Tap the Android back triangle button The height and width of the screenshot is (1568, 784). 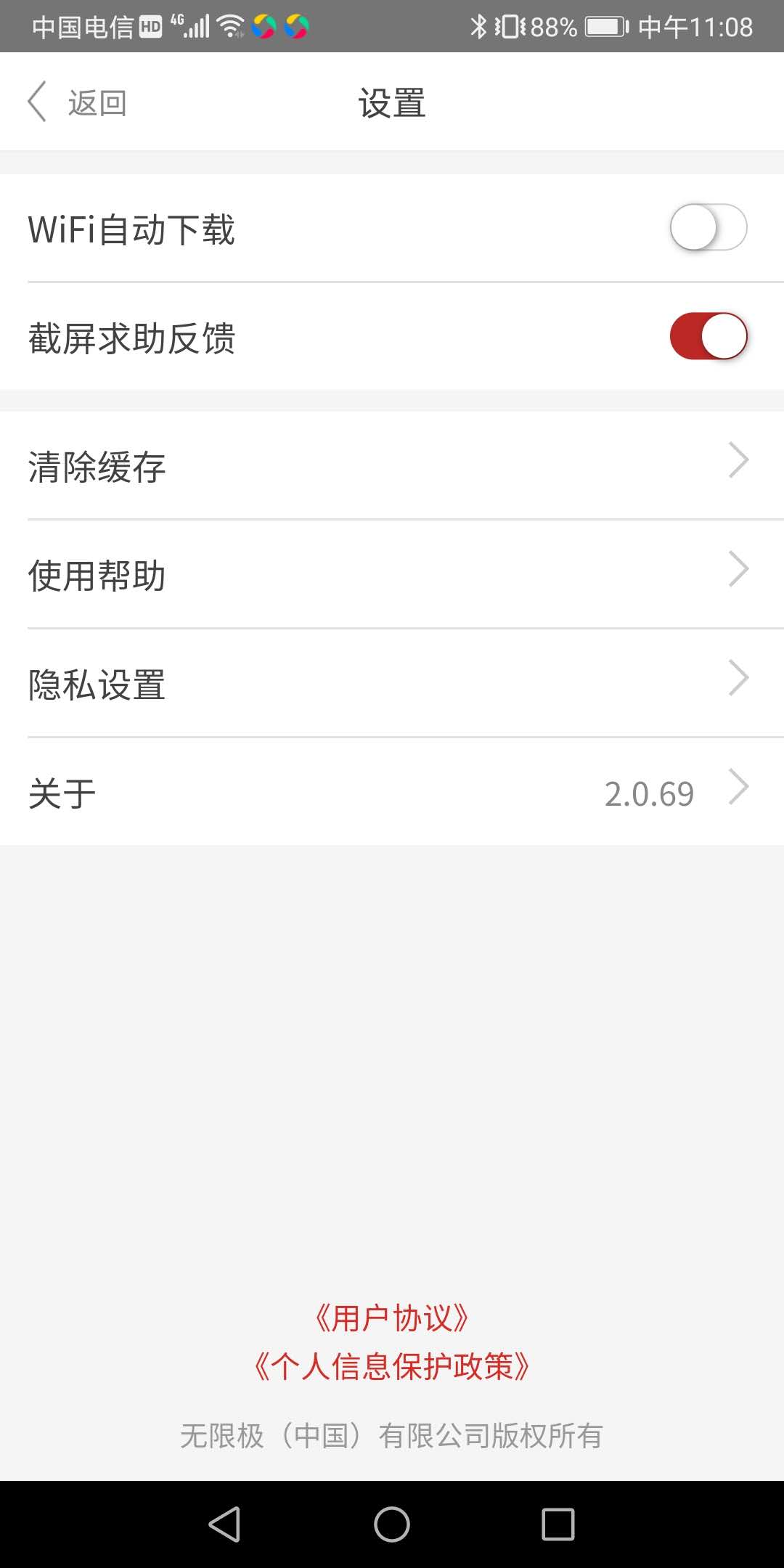click(225, 1524)
